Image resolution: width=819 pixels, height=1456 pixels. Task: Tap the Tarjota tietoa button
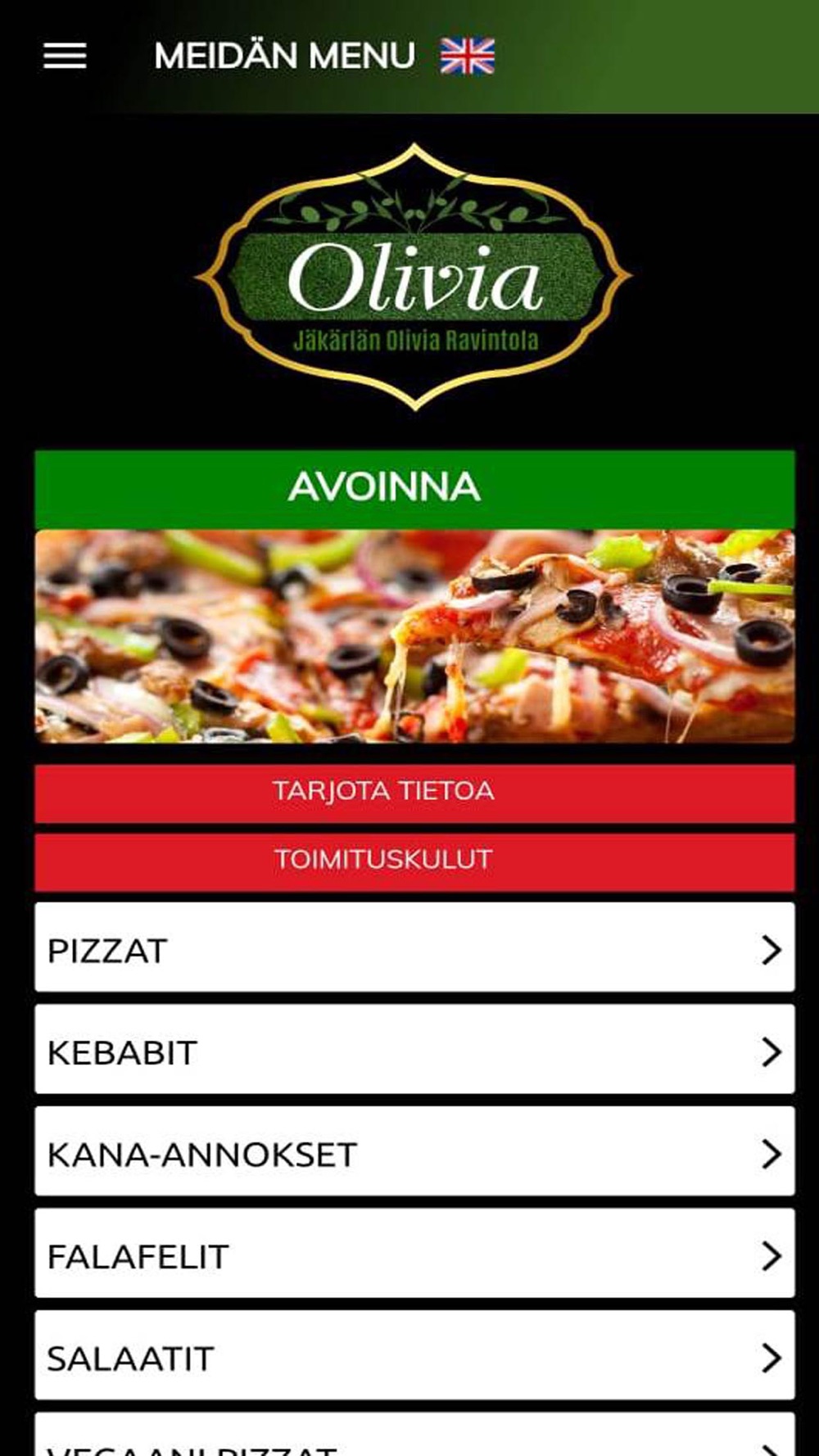[x=414, y=792]
